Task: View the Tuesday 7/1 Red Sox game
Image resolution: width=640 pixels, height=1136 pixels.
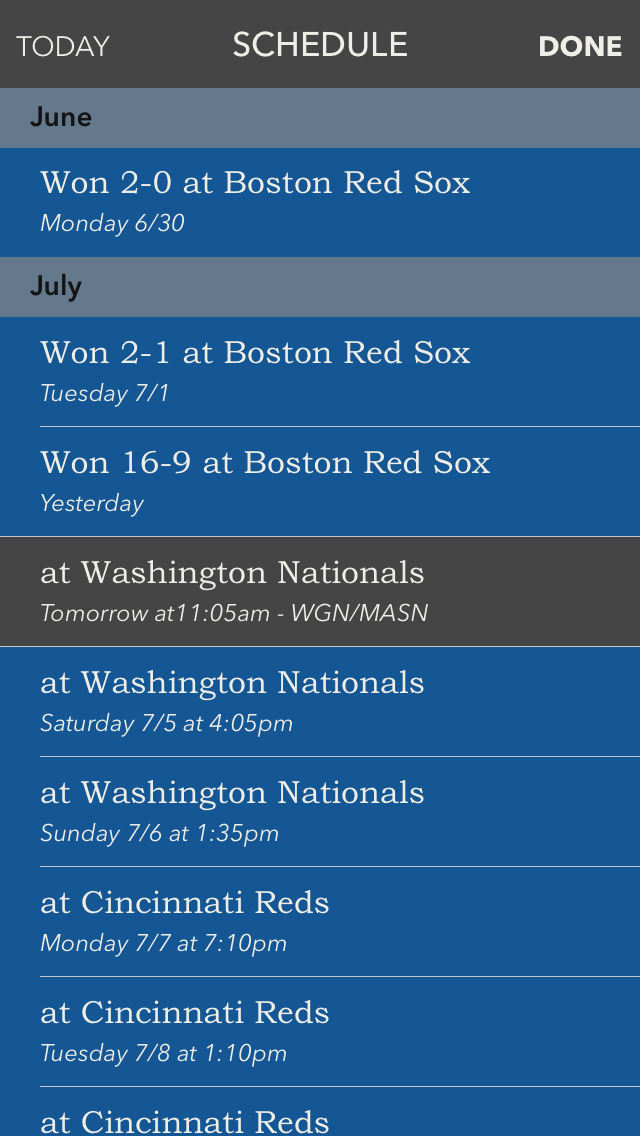Action: (x=320, y=372)
